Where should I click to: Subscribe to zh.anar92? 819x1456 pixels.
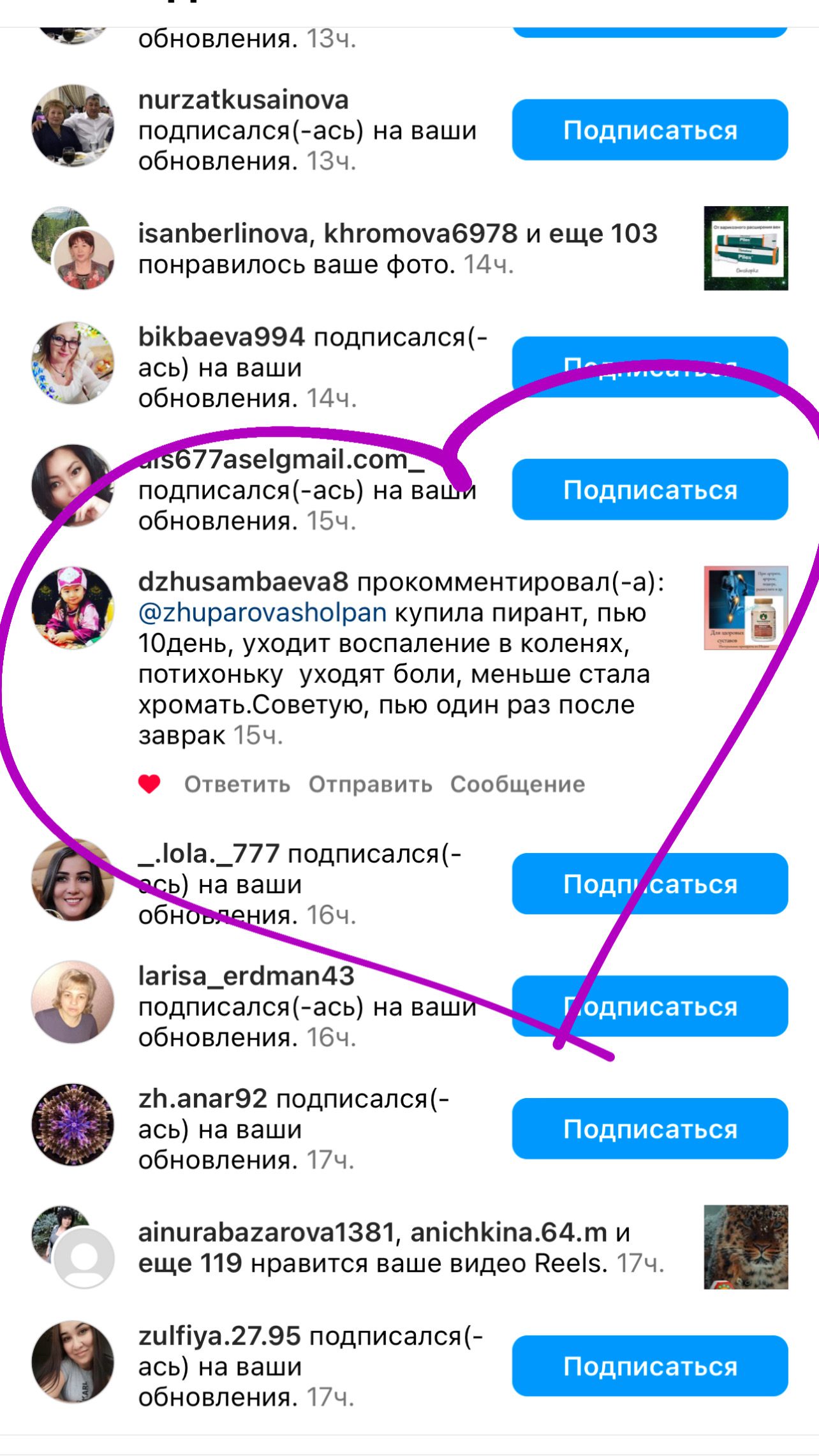pyautogui.click(x=649, y=1129)
